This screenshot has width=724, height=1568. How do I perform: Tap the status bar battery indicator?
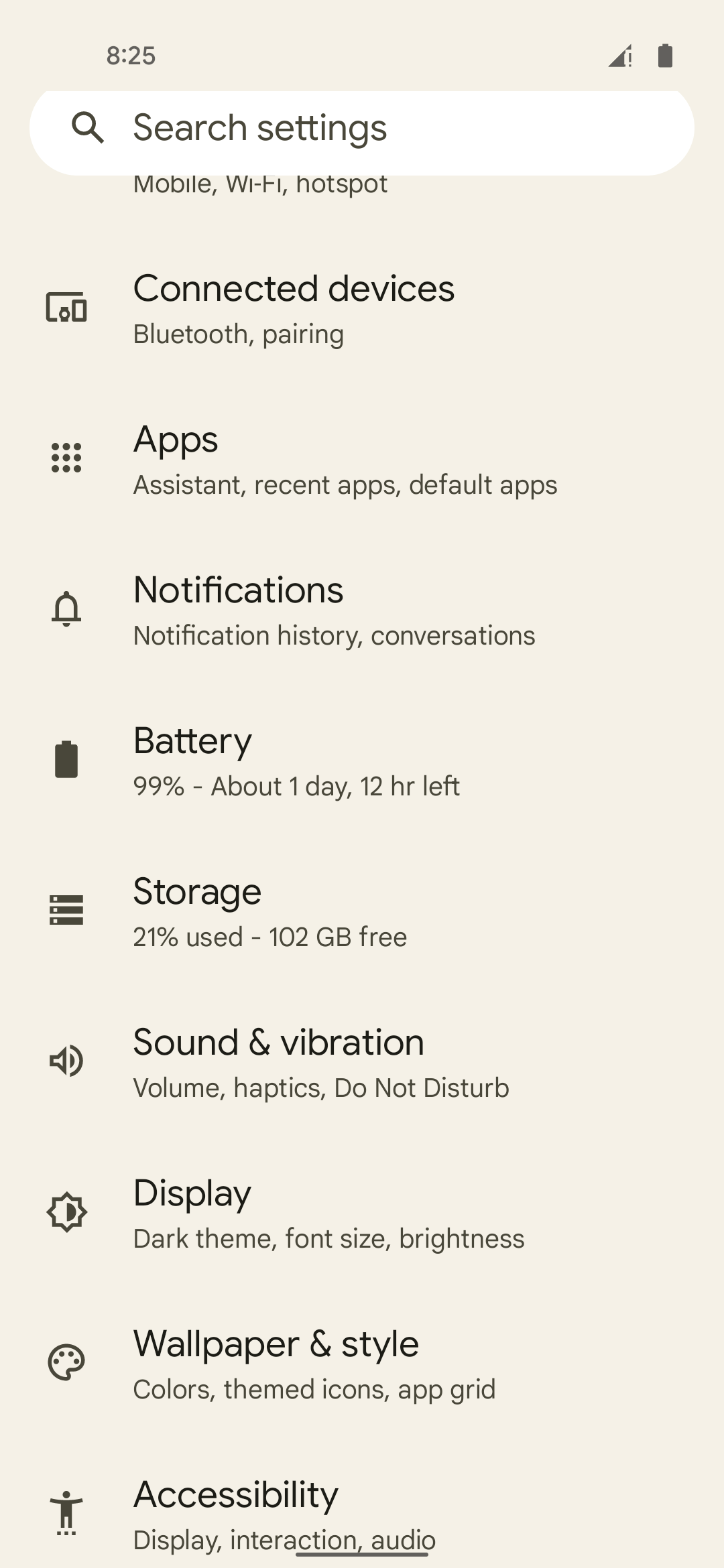tap(665, 57)
